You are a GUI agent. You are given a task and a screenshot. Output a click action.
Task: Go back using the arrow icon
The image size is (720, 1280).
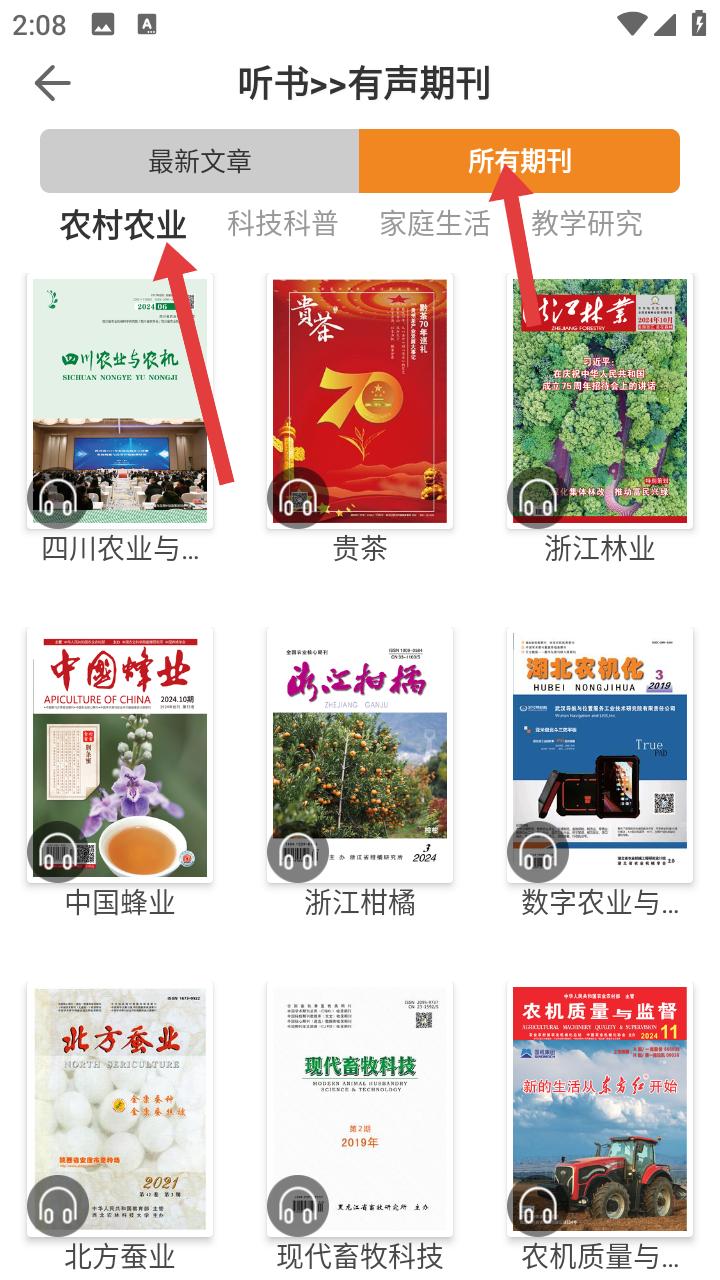click(x=52, y=83)
